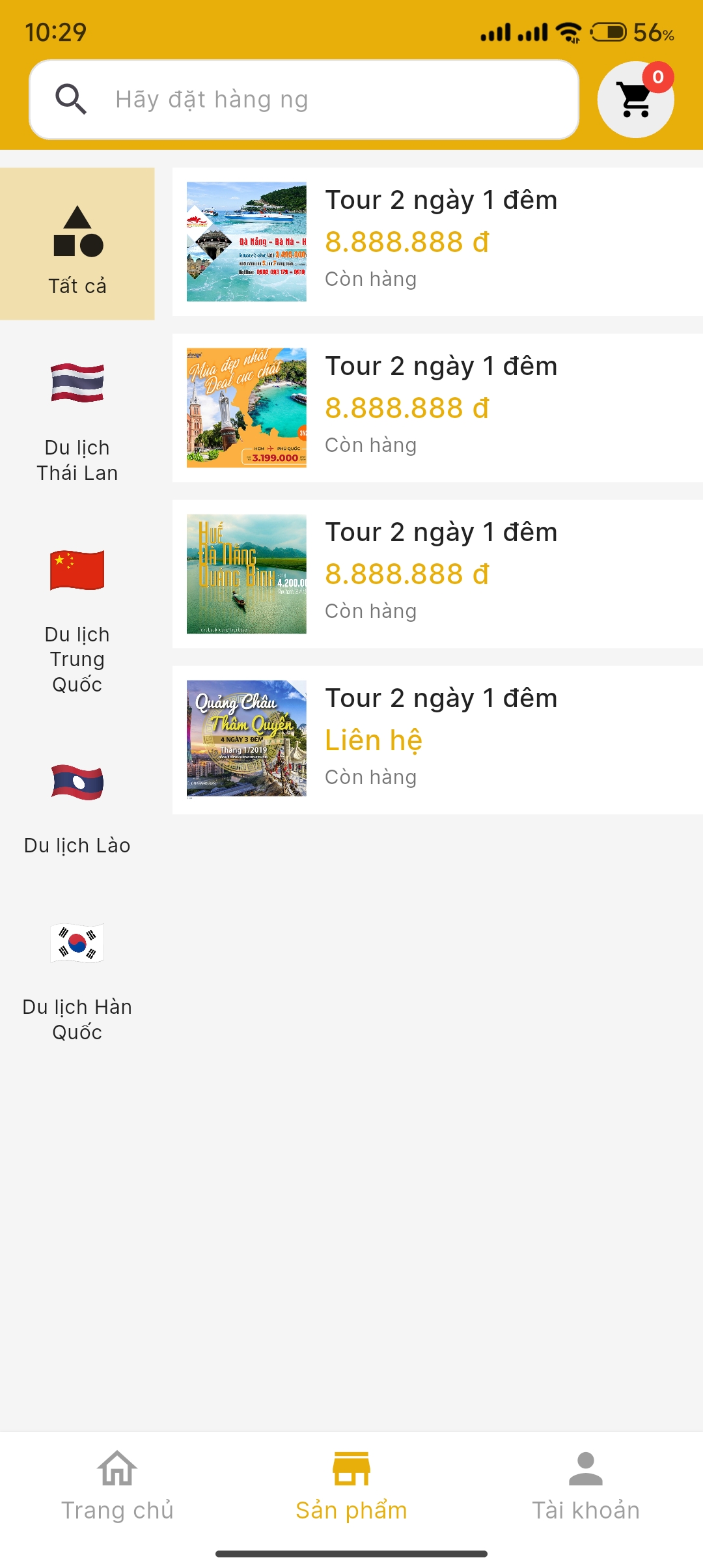The image size is (703, 1568).
Task: Tap the search field "Hãy đặt hàng"
Action: coord(304,100)
